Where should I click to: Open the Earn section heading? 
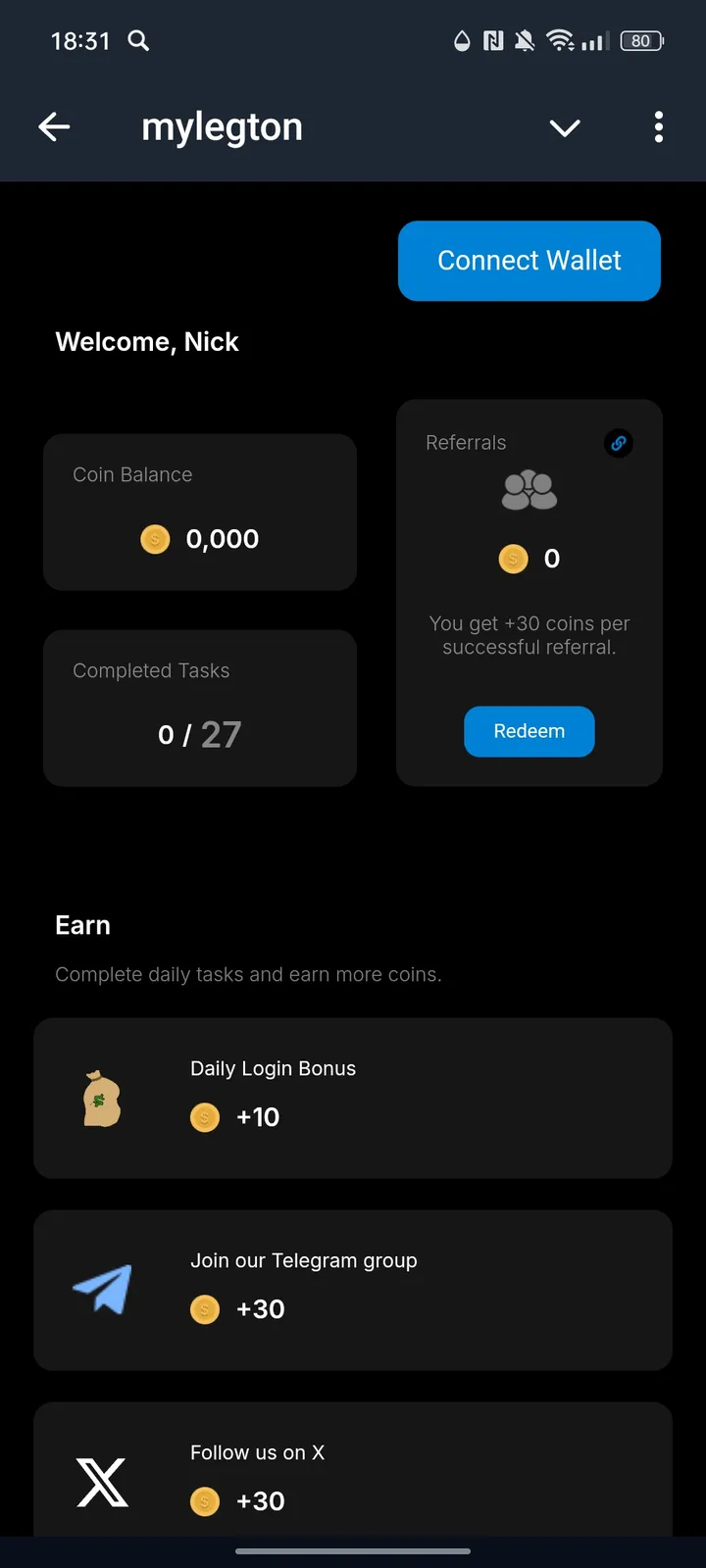tap(82, 924)
